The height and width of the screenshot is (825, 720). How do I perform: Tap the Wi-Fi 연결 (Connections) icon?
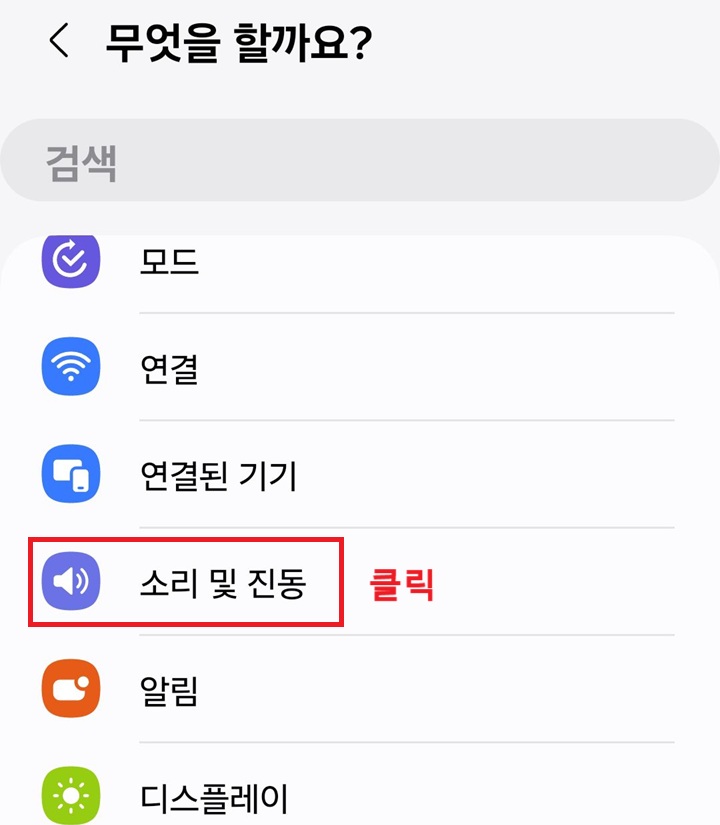tap(70, 368)
